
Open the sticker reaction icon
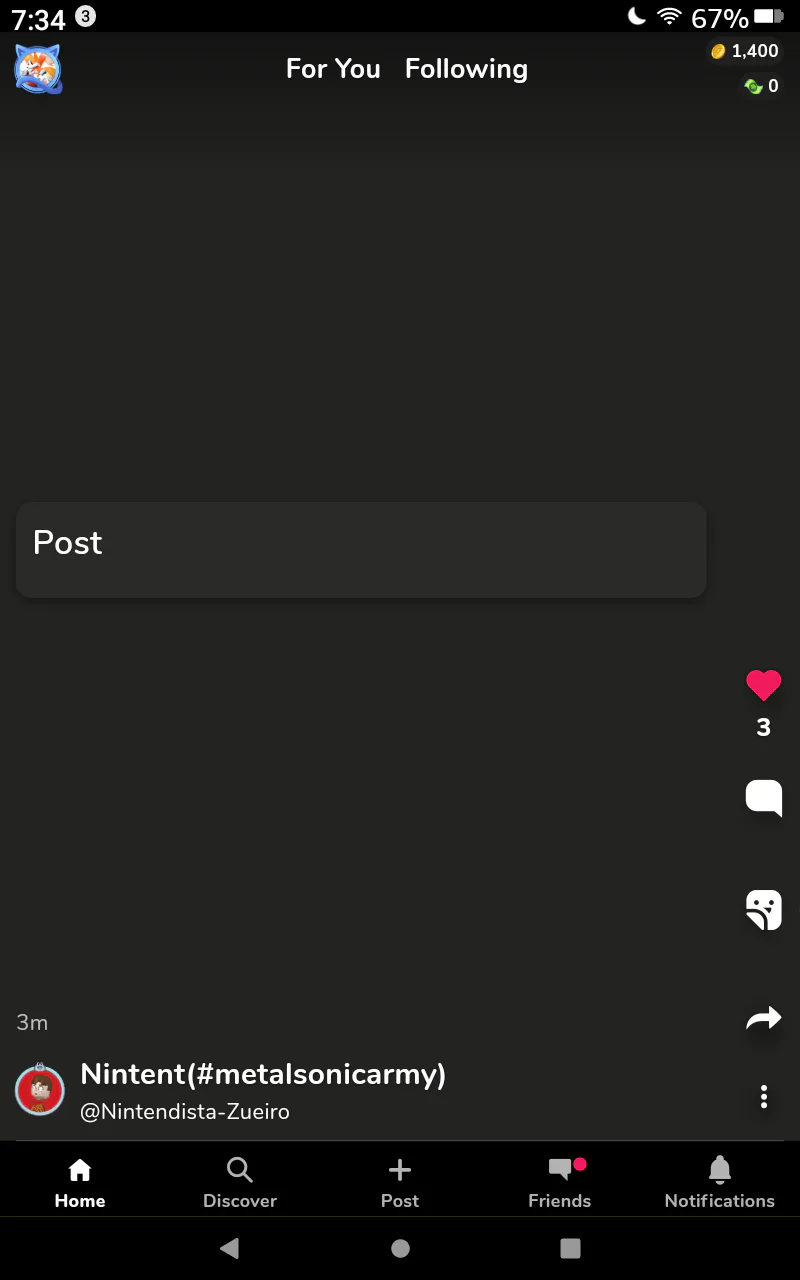(x=763, y=910)
